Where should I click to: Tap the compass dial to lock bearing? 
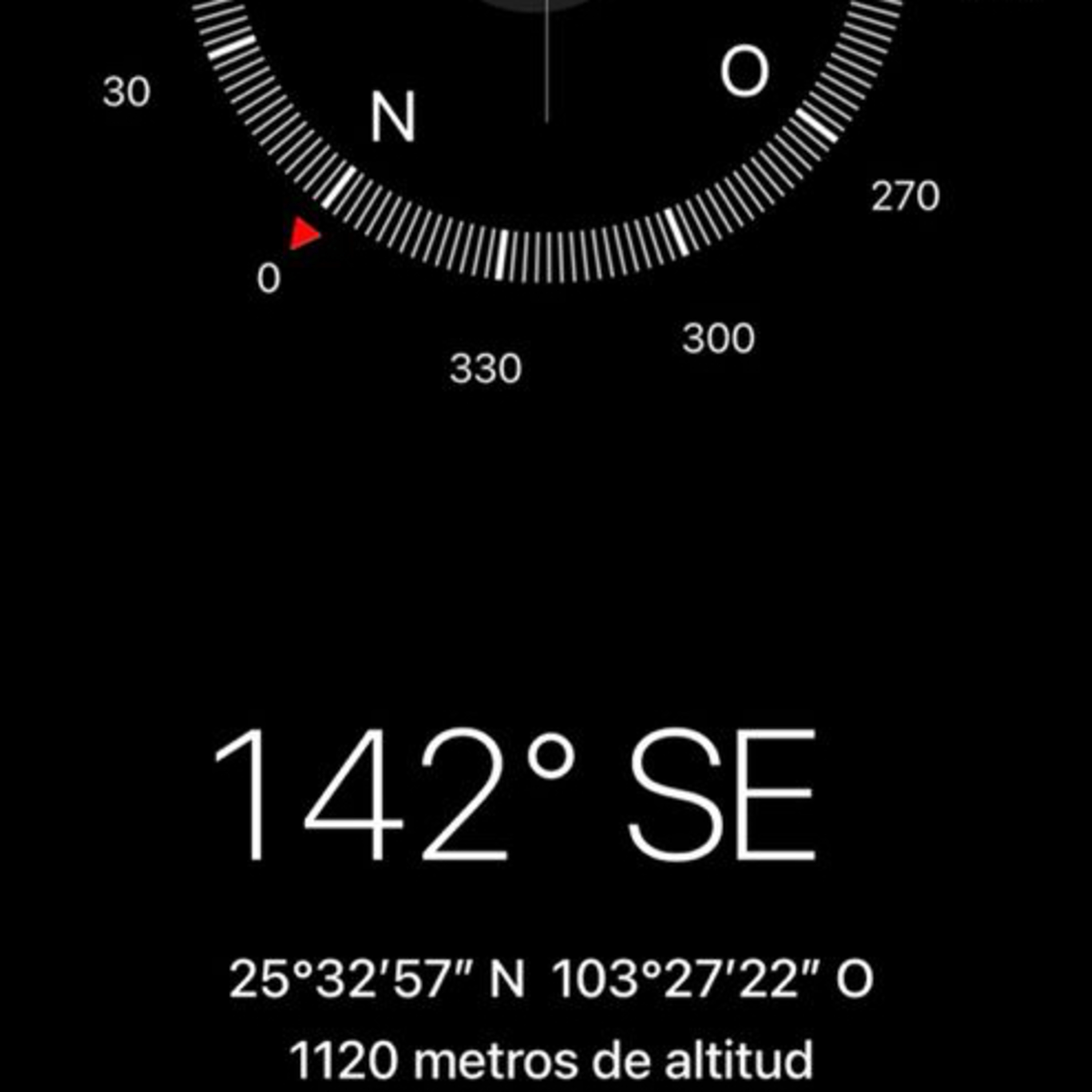pyautogui.click(x=546, y=113)
